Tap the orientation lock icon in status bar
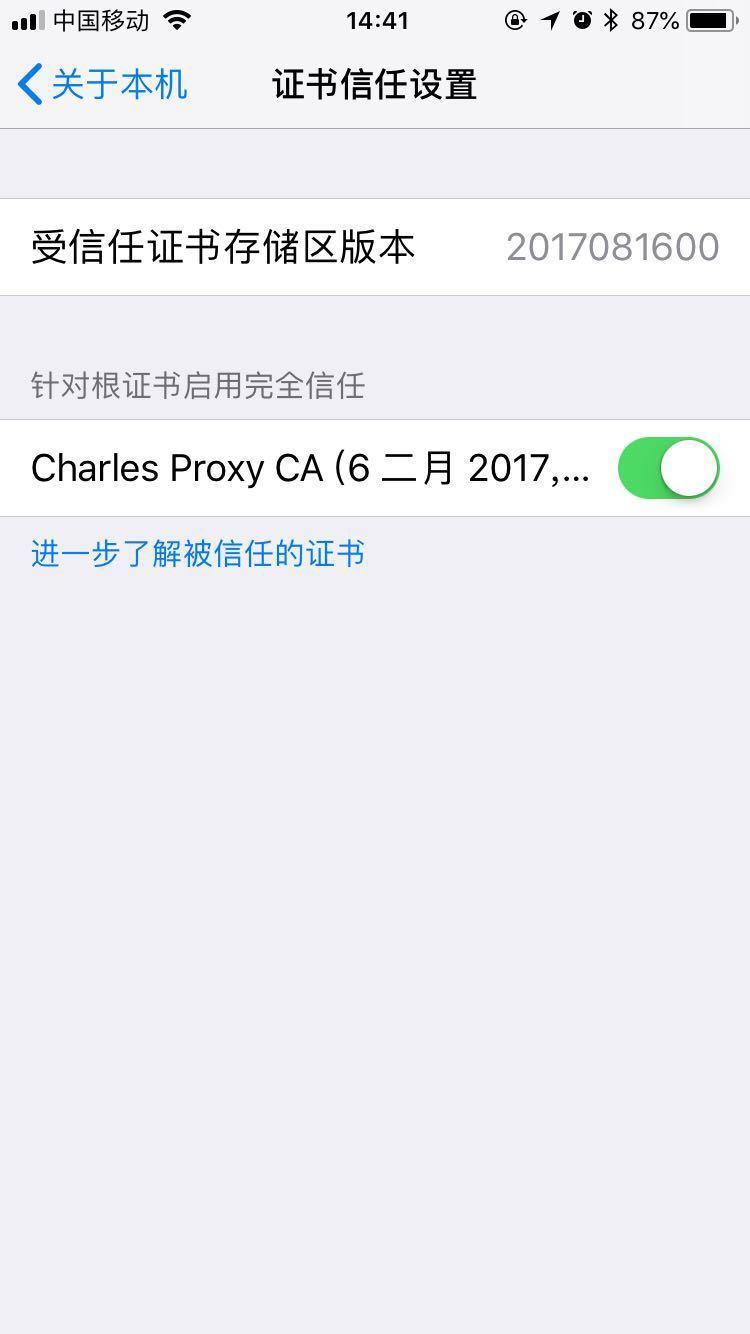This screenshot has width=750, height=1334. [517, 20]
